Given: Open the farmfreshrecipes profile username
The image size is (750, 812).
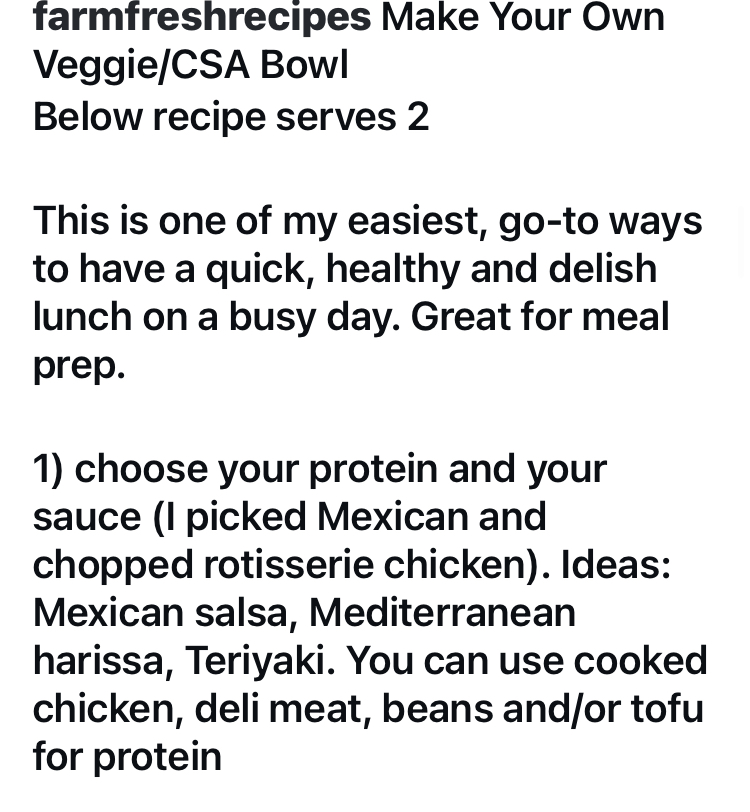Looking at the screenshot, I should [x=202, y=17].
